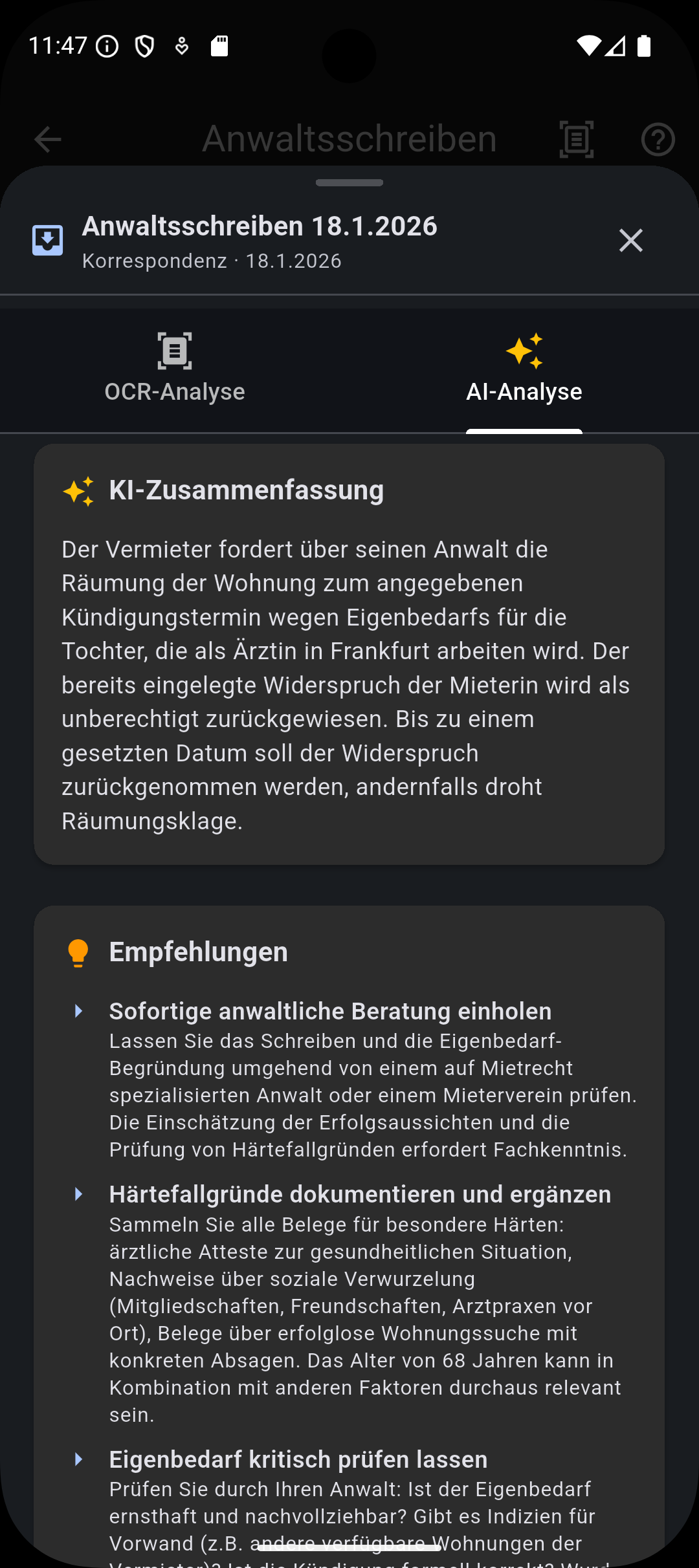The image size is (699, 1568).
Task: Open the document title Anwaltsschreiben 18.1.2026
Action: tap(260, 226)
